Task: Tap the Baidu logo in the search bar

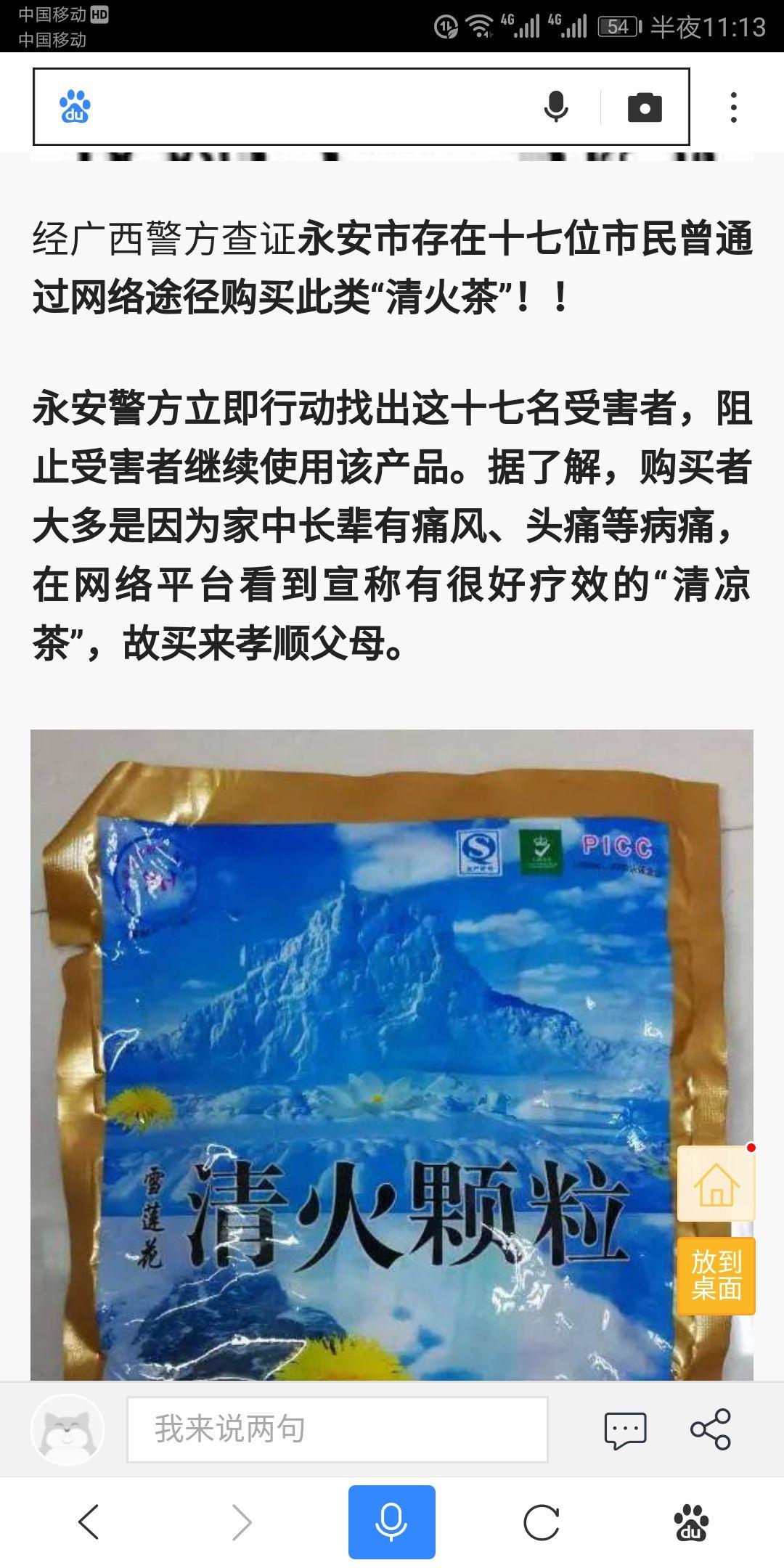Action: [75, 107]
